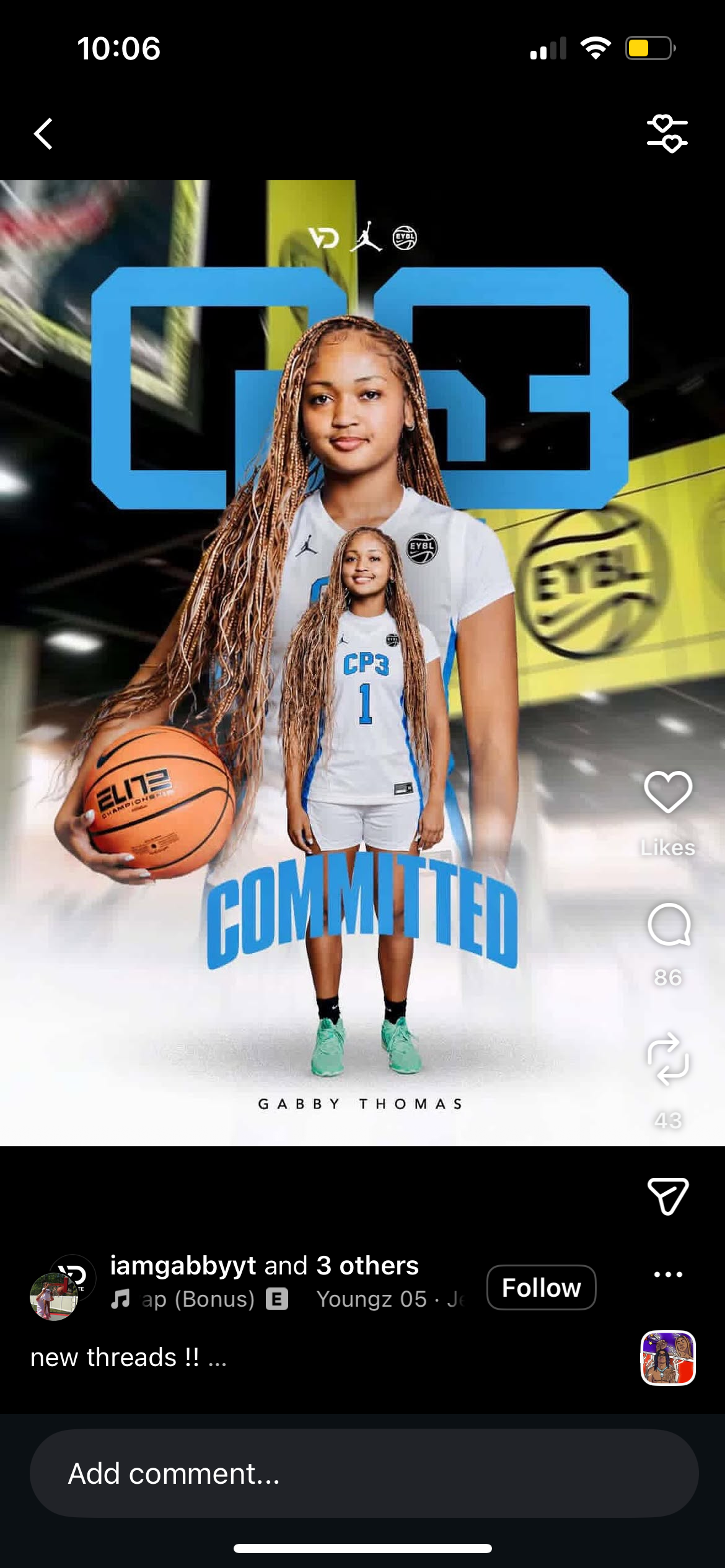Open the content preferences icon at top right
The height and width of the screenshot is (1568, 725).
(667, 134)
